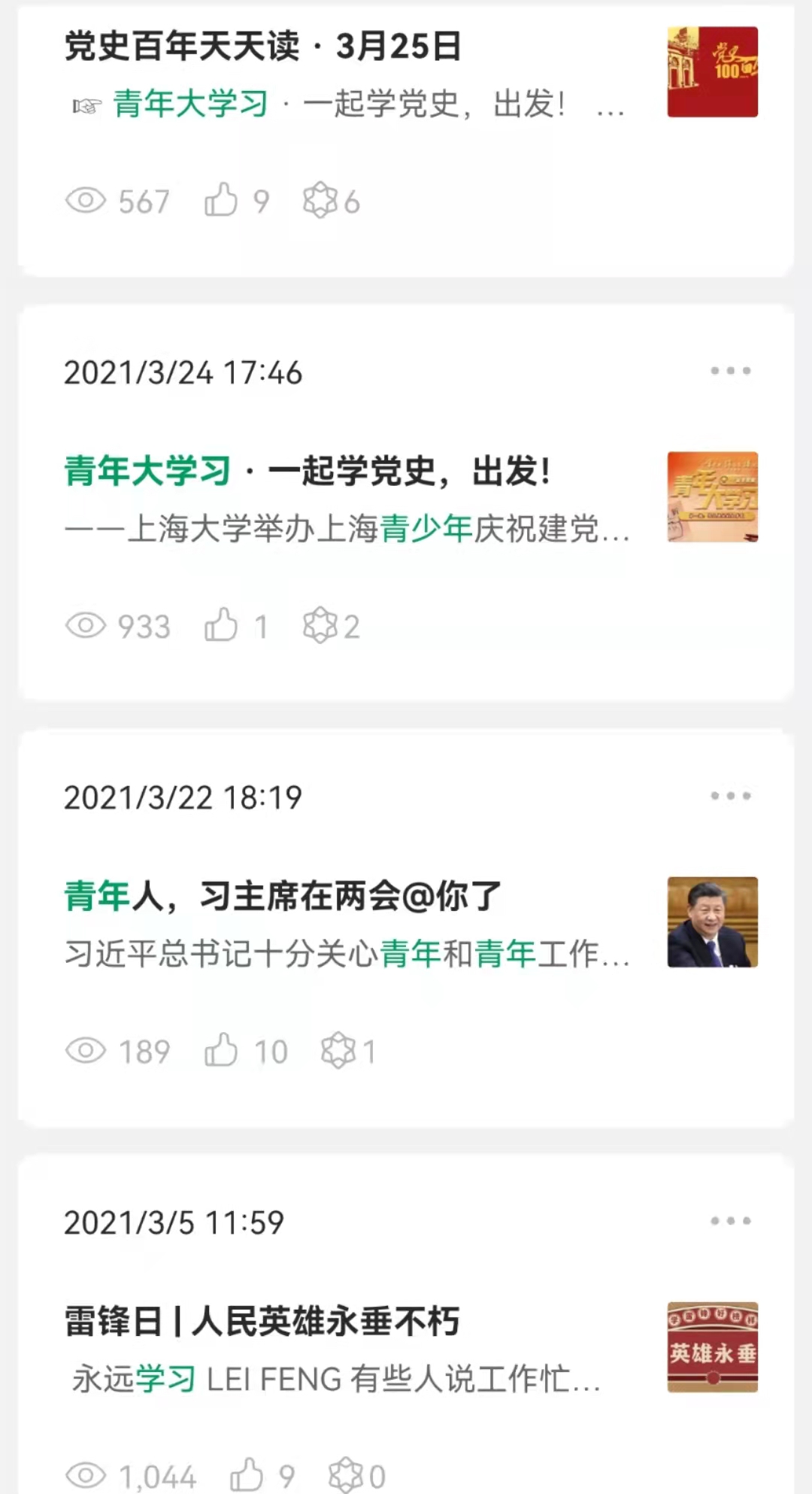This screenshot has width=812, height=1494.
Task: Open the more options for the 2021/3/24 17:46 post
Action: click(730, 371)
